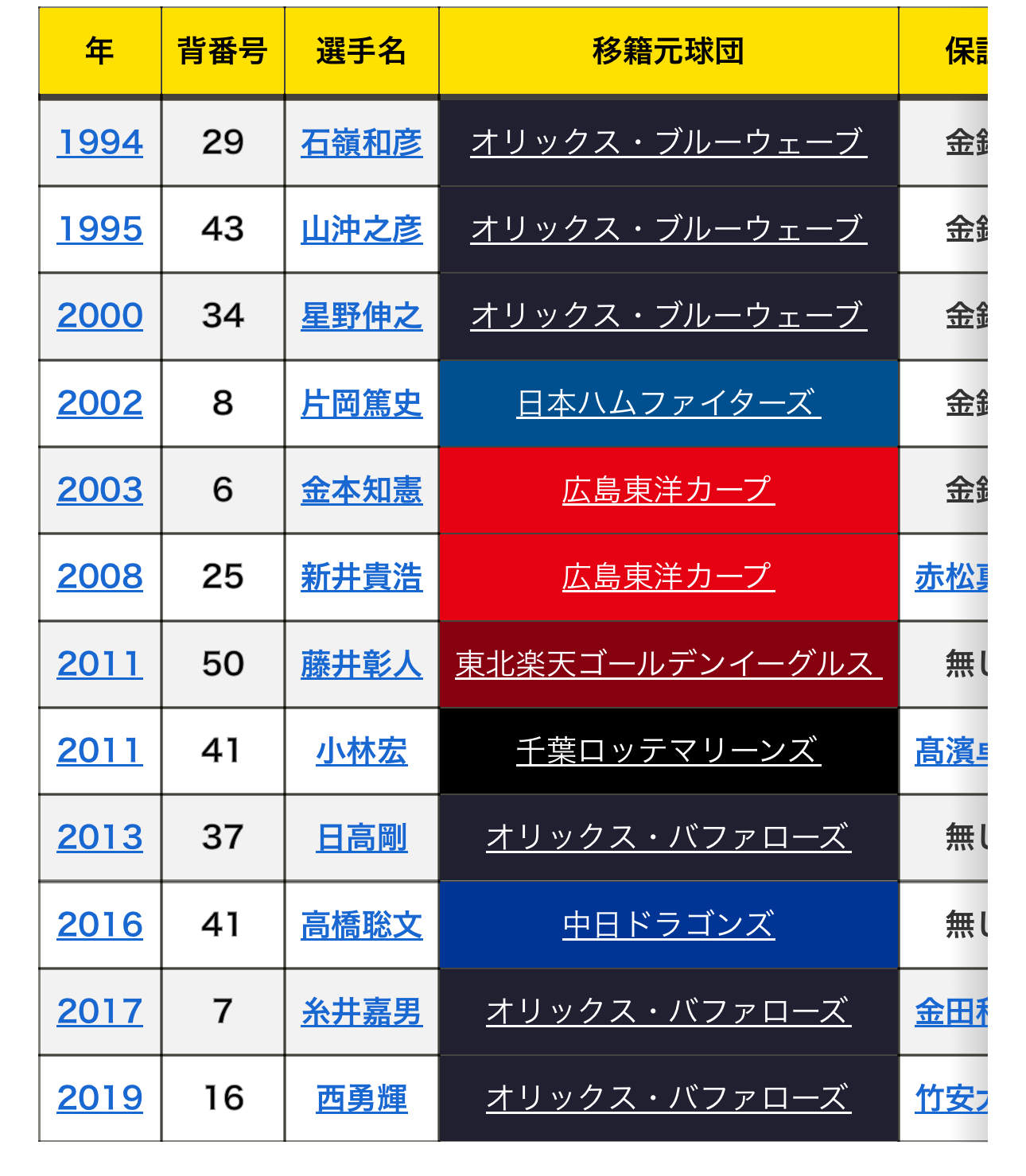Open the 千葉ロッテマリーンズ team link
1026x1176 pixels.
click(668, 751)
